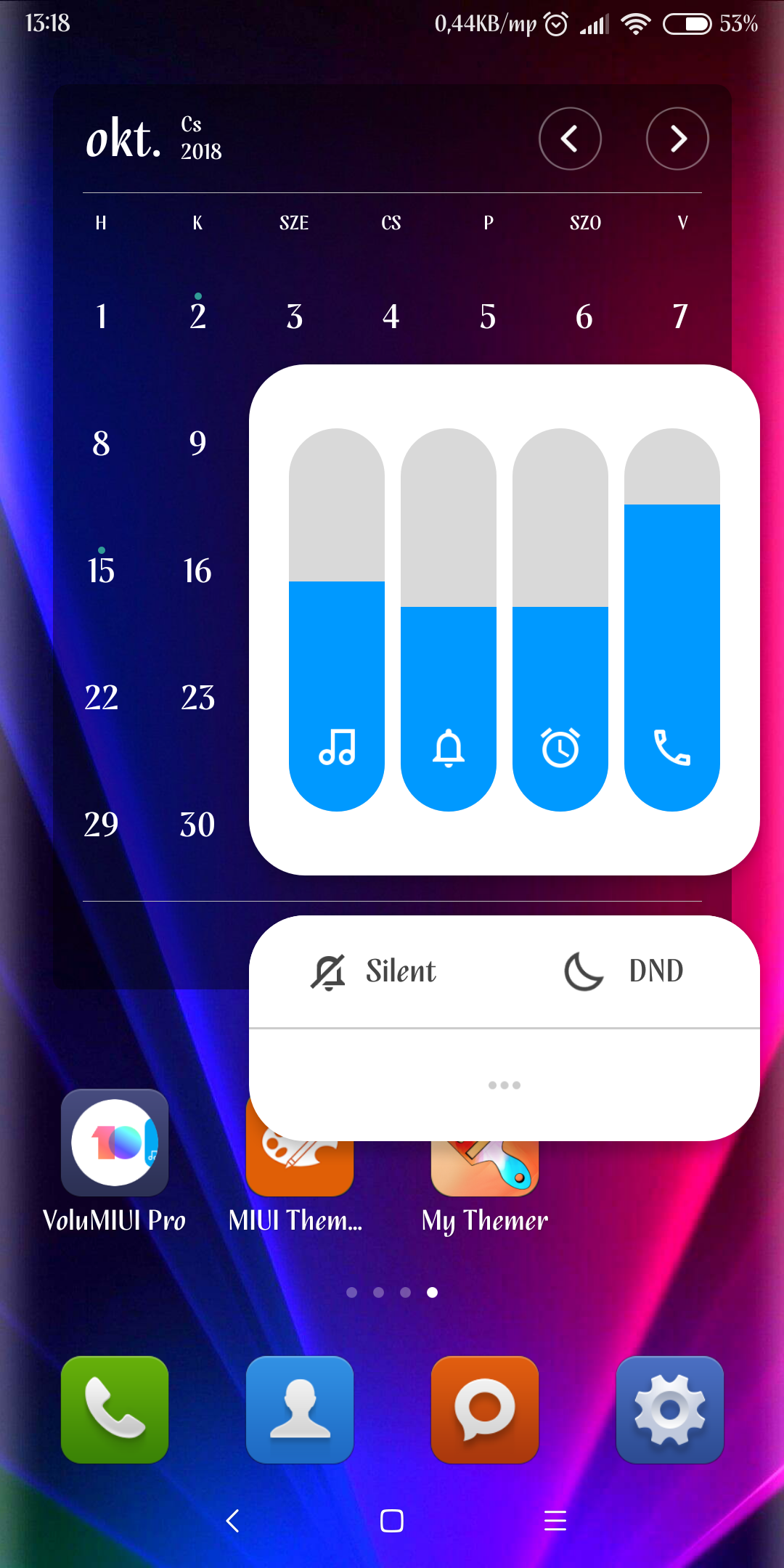The width and height of the screenshot is (784, 1568).
Task: Go to previous month in calendar widget
Action: click(570, 139)
